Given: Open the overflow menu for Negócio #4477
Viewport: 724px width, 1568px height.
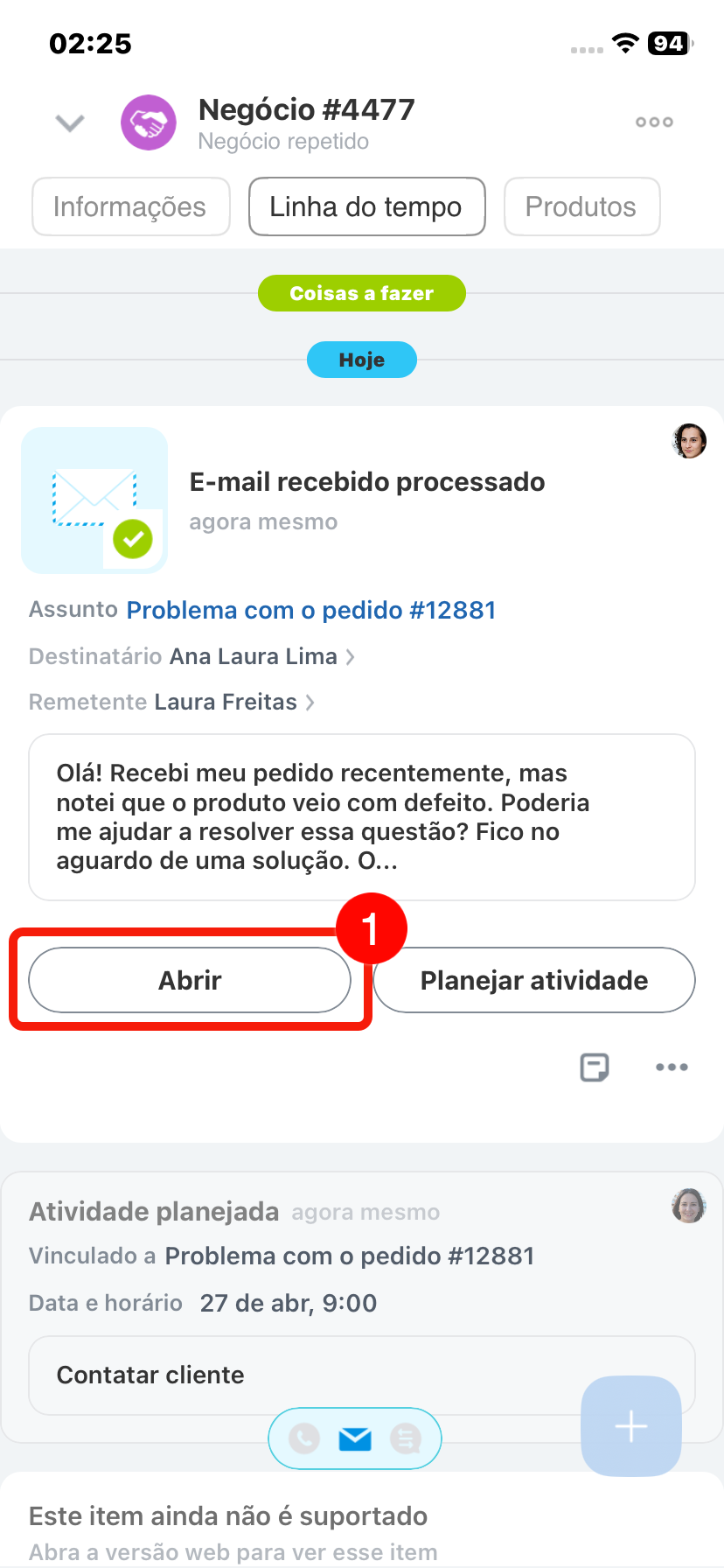Looking at the screenshot, I should (x=654, y=122).
